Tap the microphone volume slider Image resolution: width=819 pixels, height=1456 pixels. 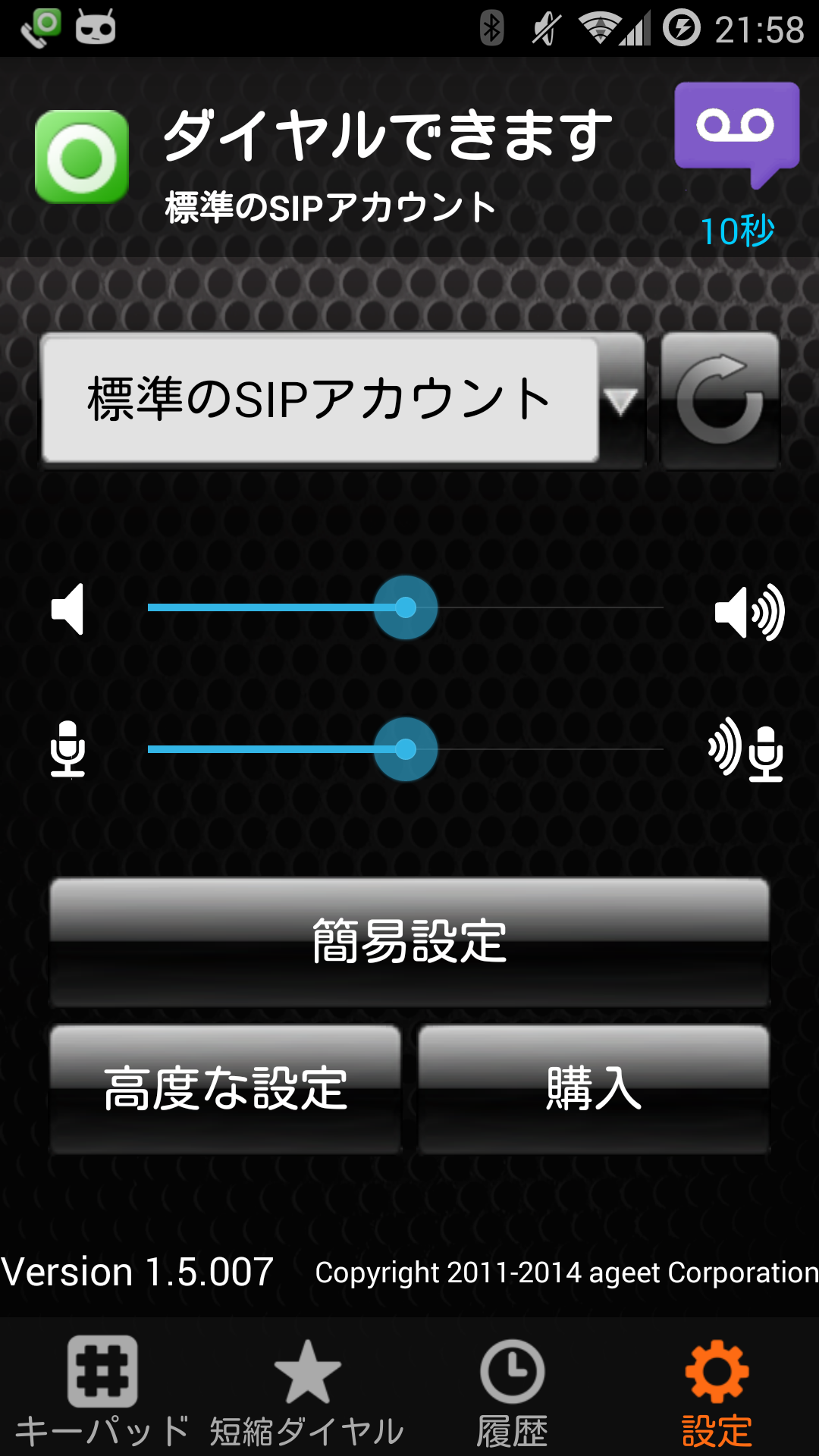point(406,749)
